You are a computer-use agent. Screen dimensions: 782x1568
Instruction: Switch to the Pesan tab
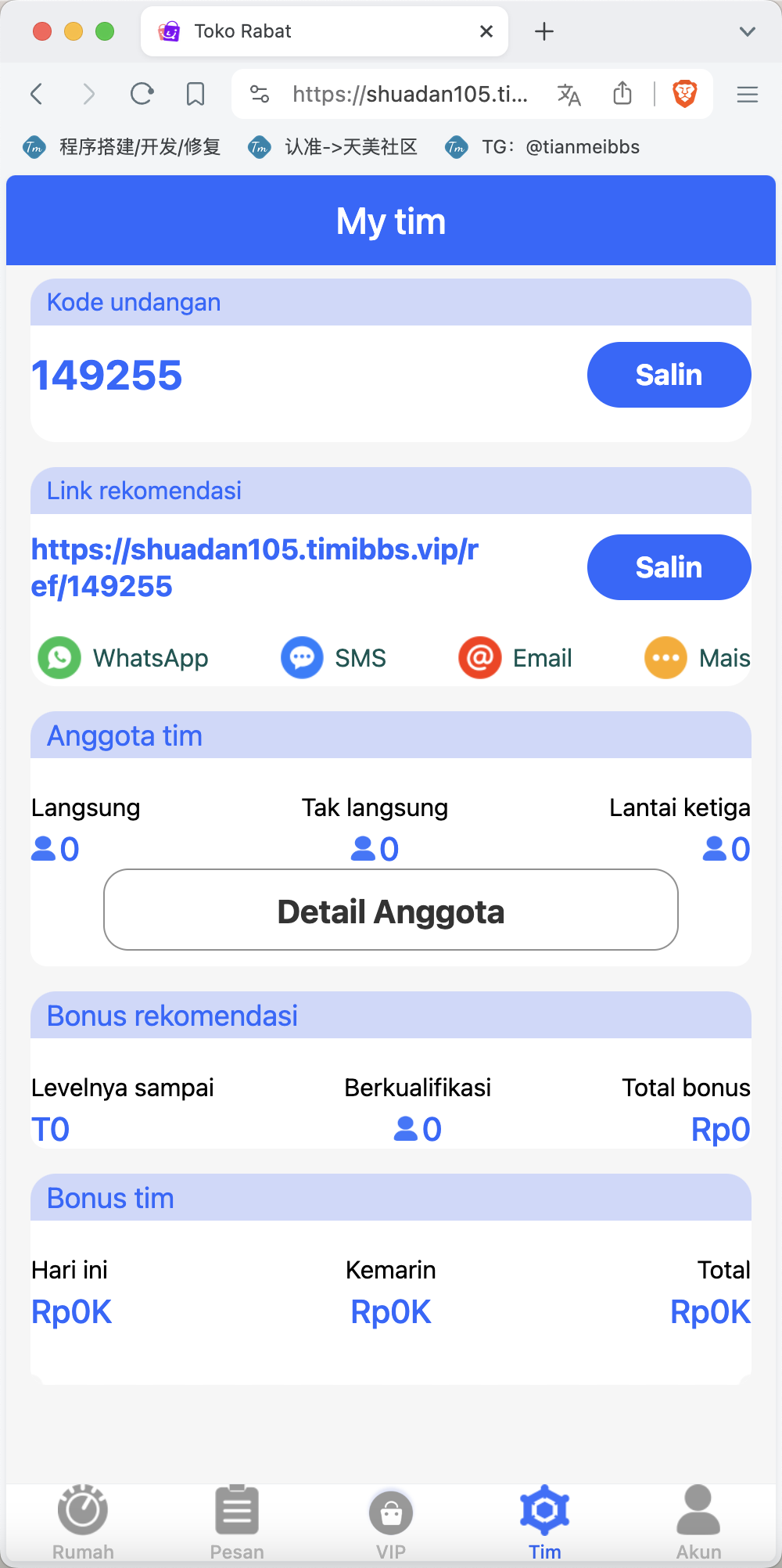pos(237,1522)
